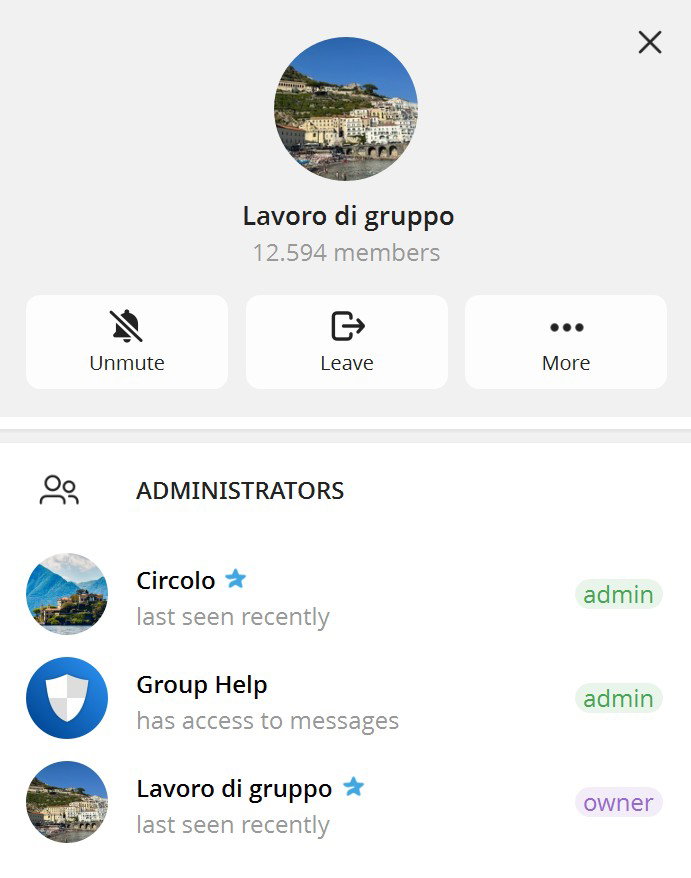Close the group info panel
The width and height of the screenshot is (691, 878).
[x=650, y=42]
